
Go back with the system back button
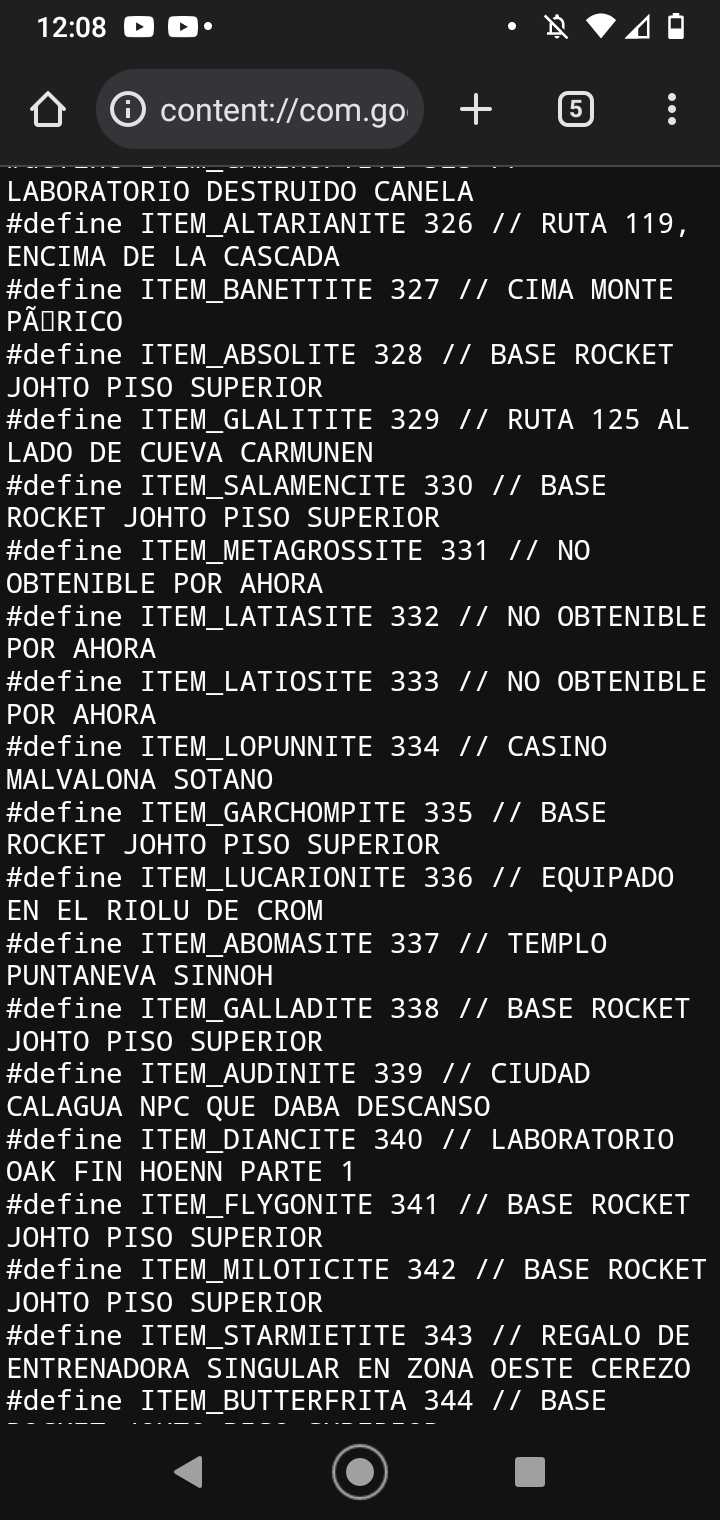coord(189,1472)
